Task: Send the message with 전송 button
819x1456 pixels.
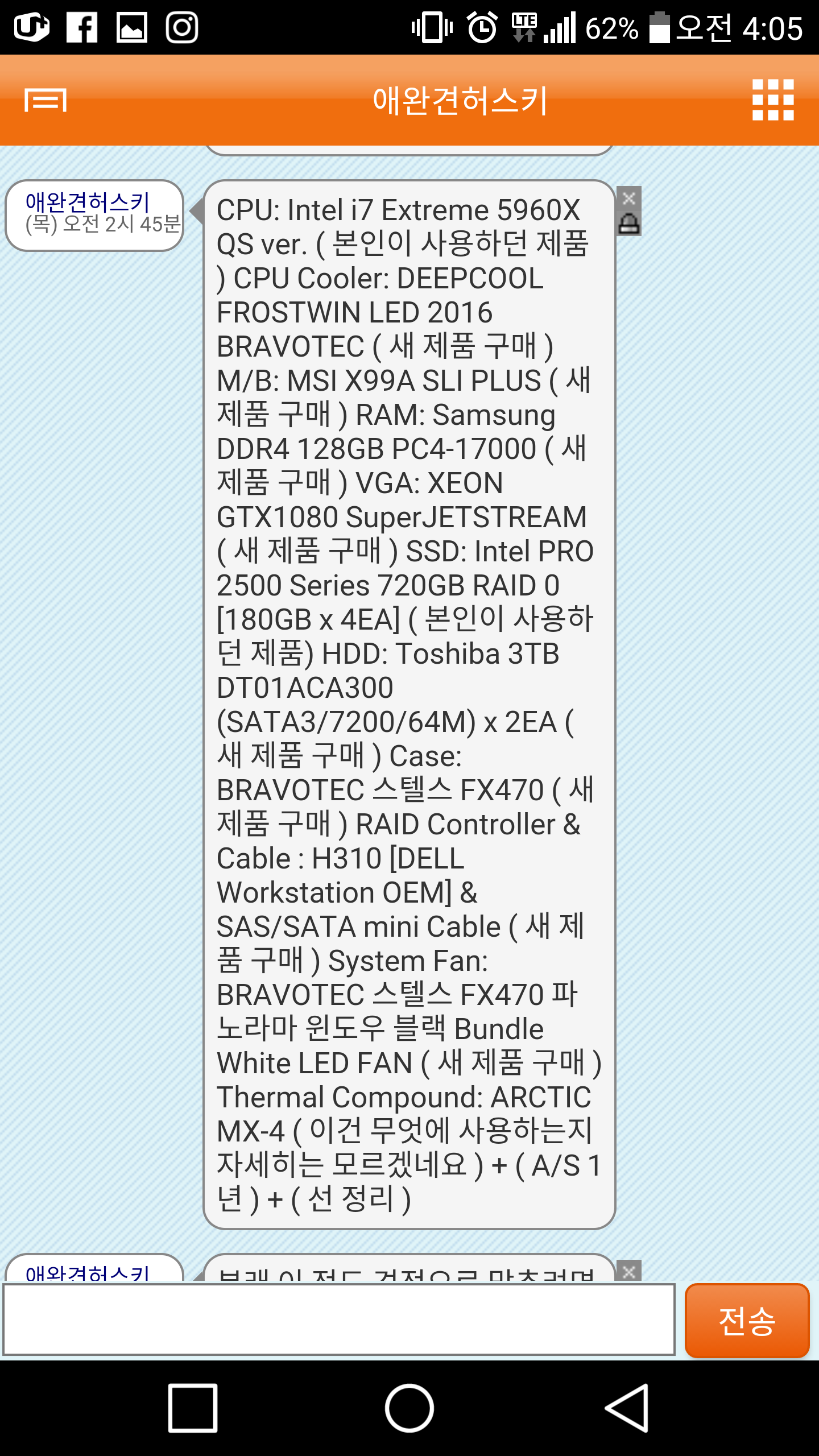Action: 747,1321
